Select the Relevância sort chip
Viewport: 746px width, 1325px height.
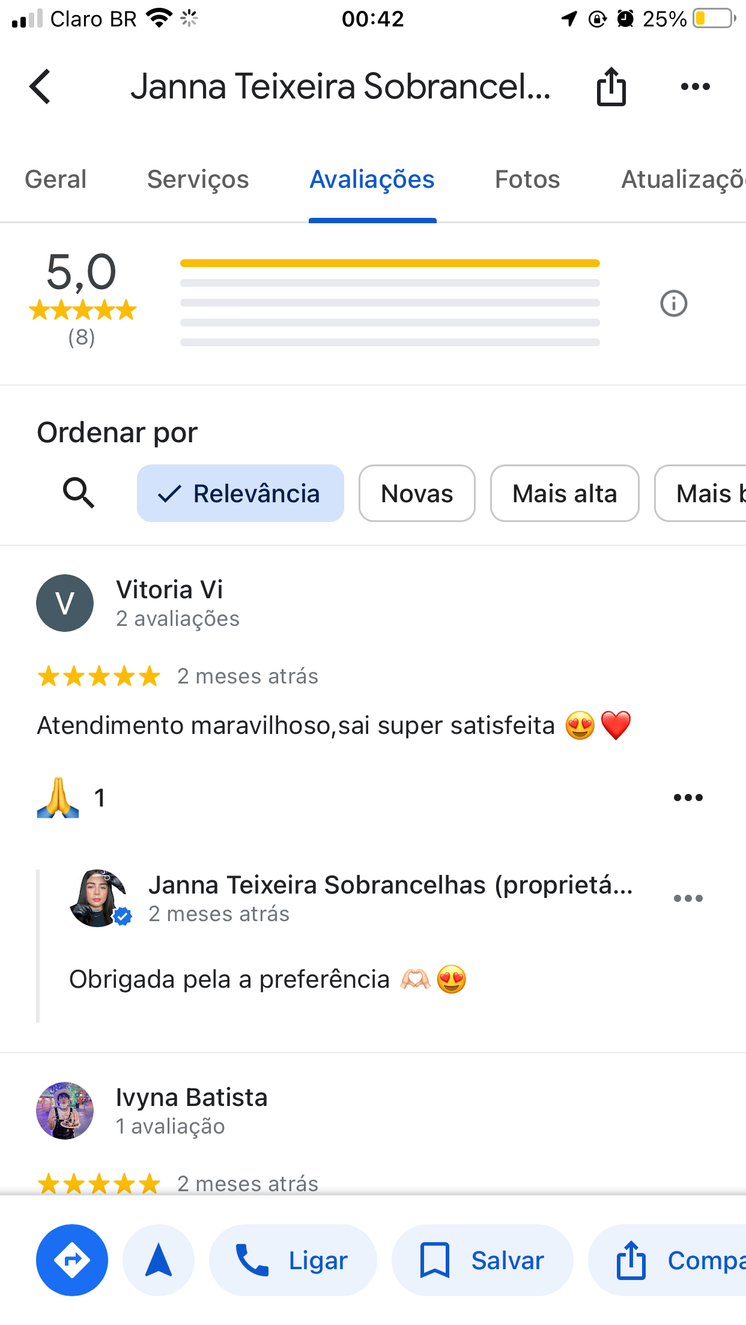(240, 493)
